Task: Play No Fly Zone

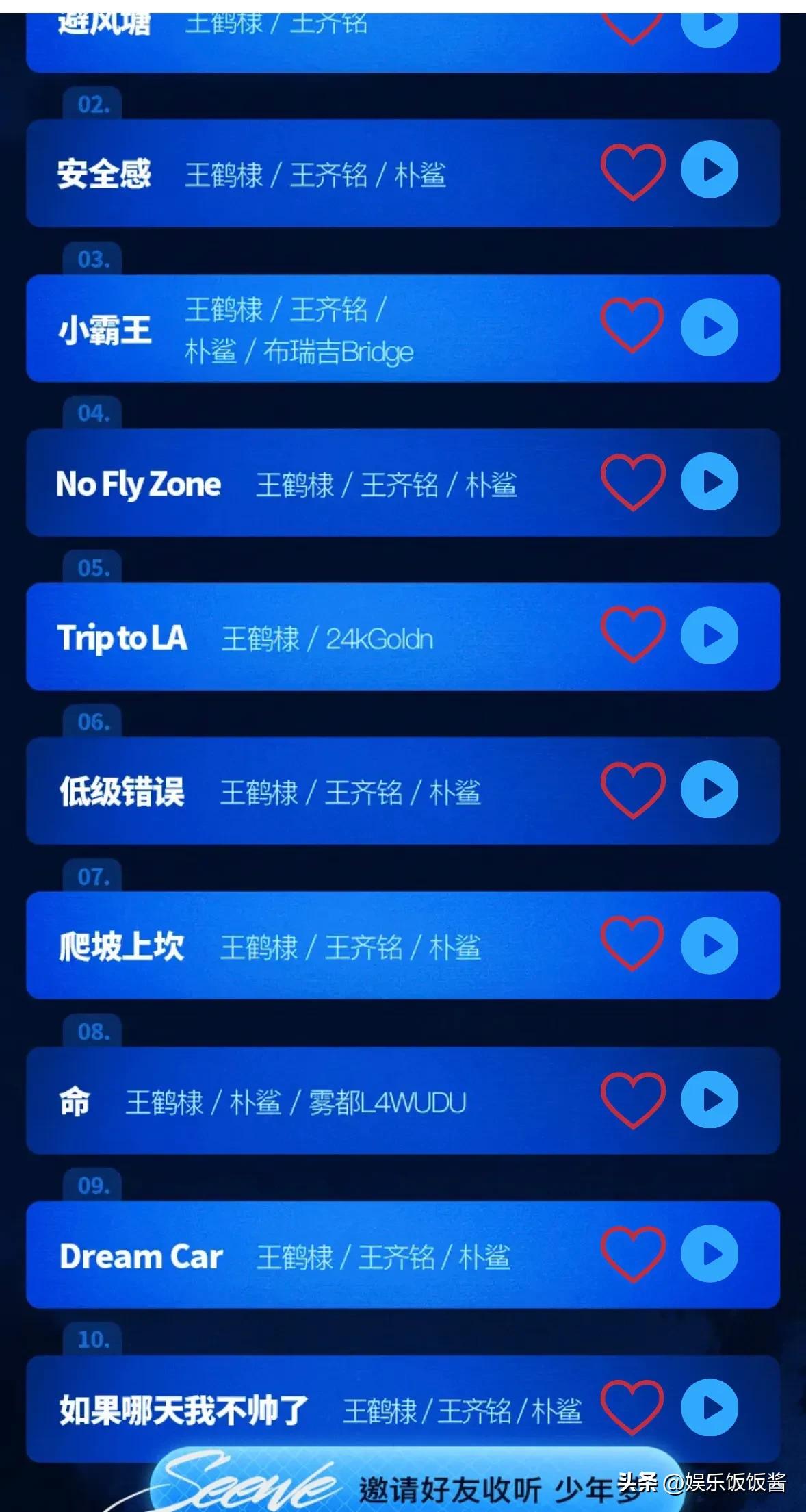Action: 708,483
